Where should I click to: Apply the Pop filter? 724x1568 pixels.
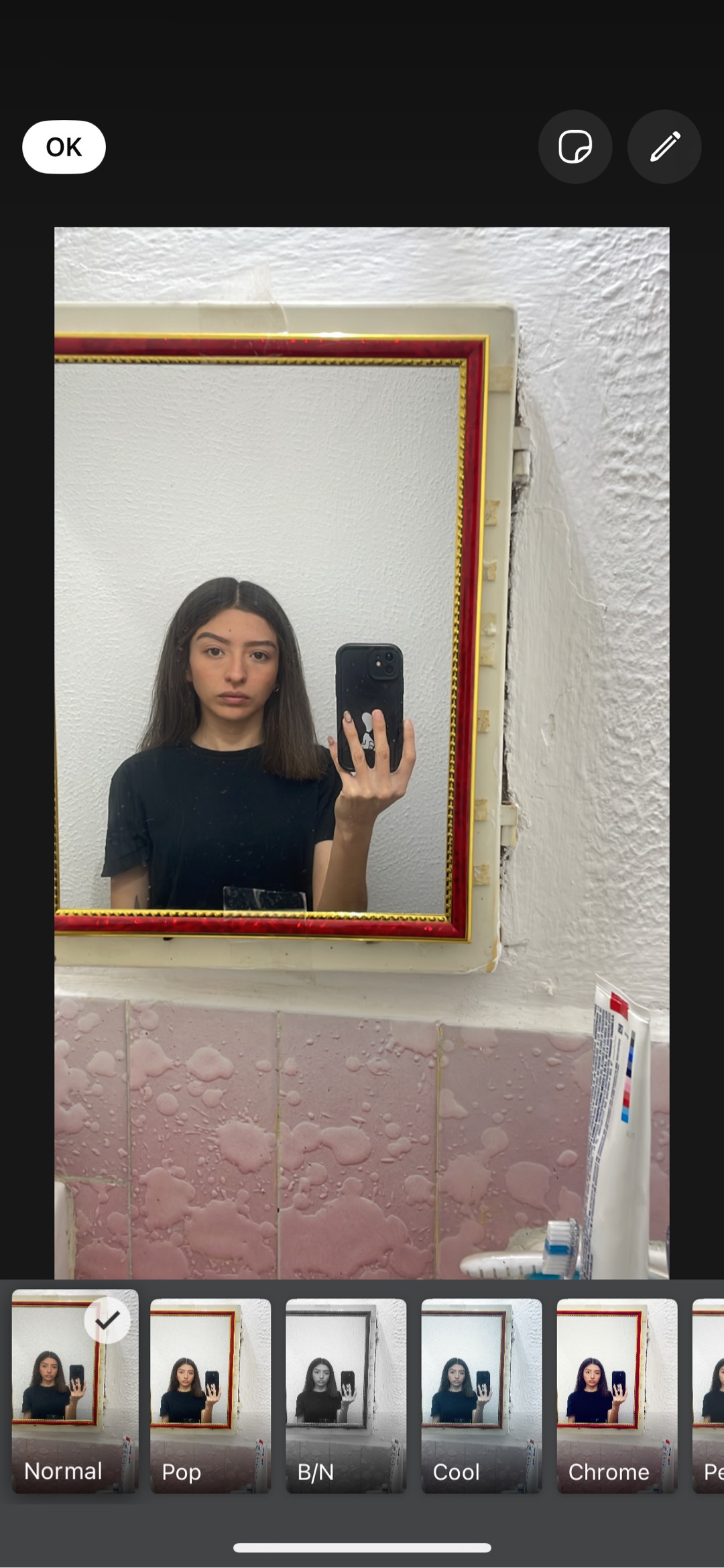click(210, 1396)
